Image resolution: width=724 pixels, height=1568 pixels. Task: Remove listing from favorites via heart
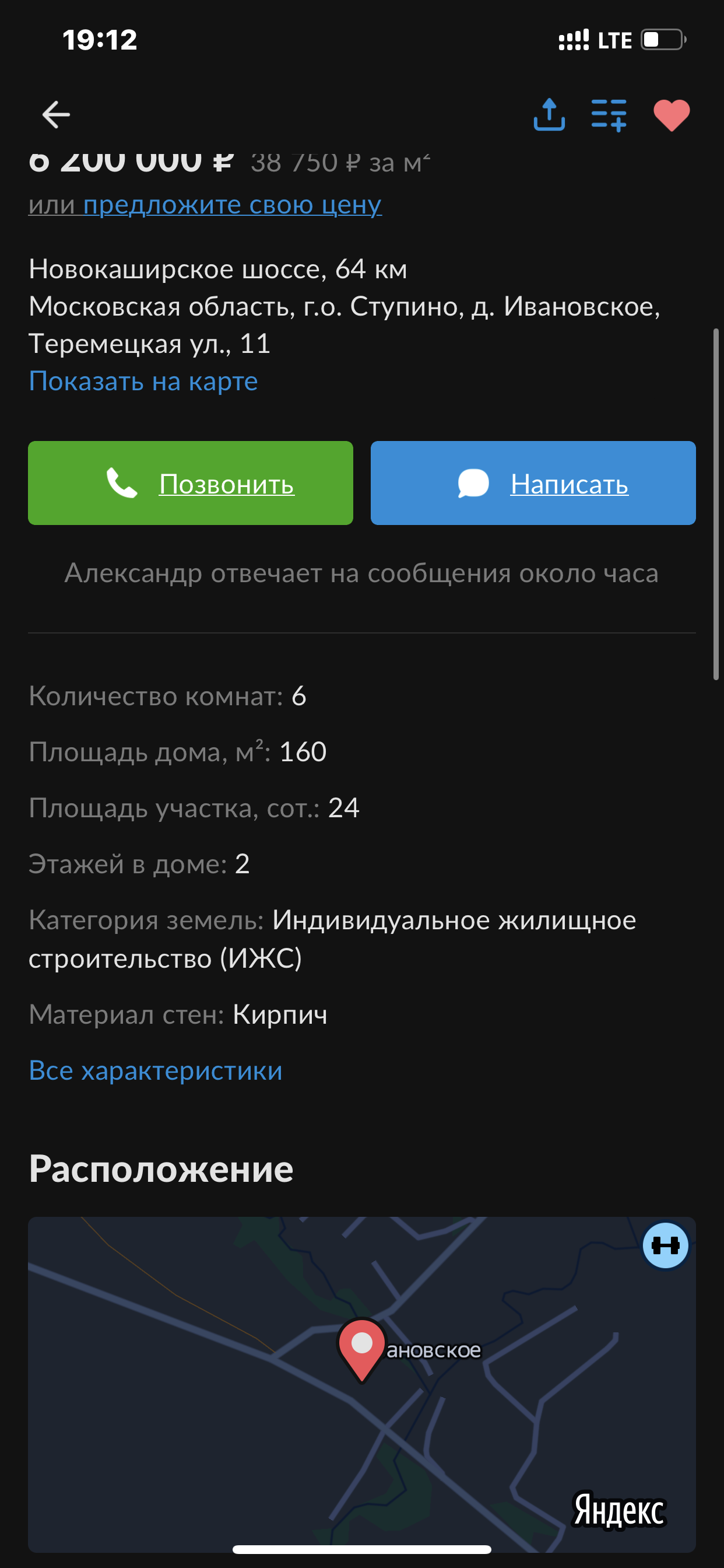pos(671,115)
